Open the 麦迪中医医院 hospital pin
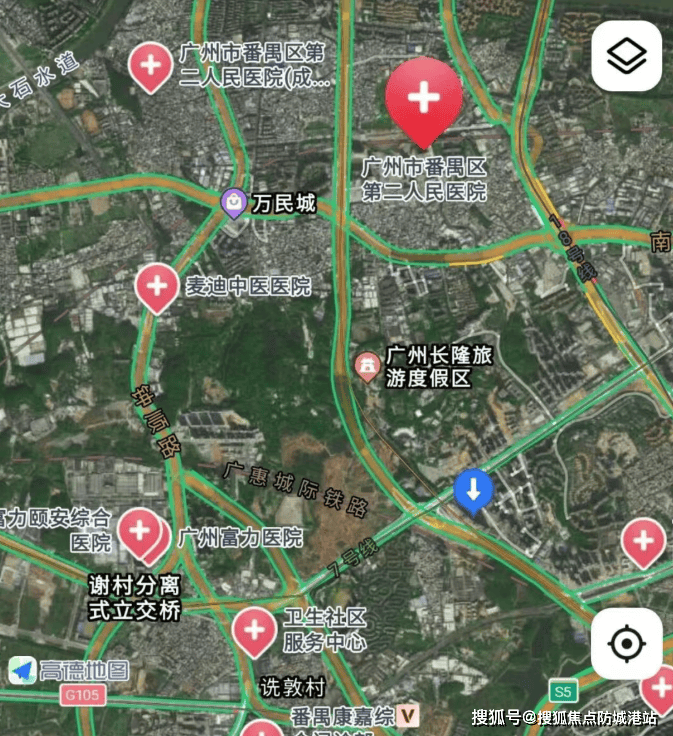The width and height of the screenshot is (673, 736). [157, 286]
